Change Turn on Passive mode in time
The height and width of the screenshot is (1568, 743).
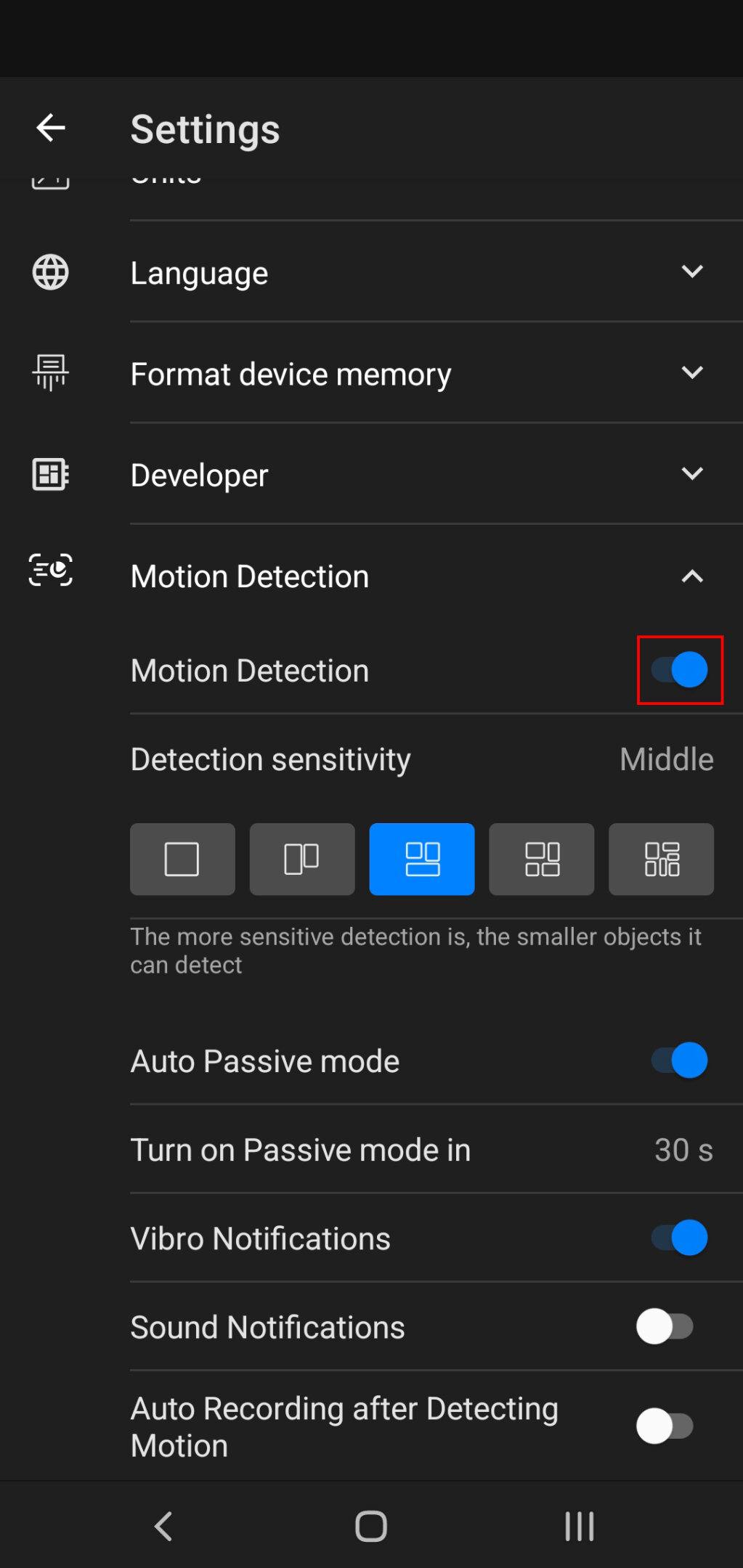683,1150
